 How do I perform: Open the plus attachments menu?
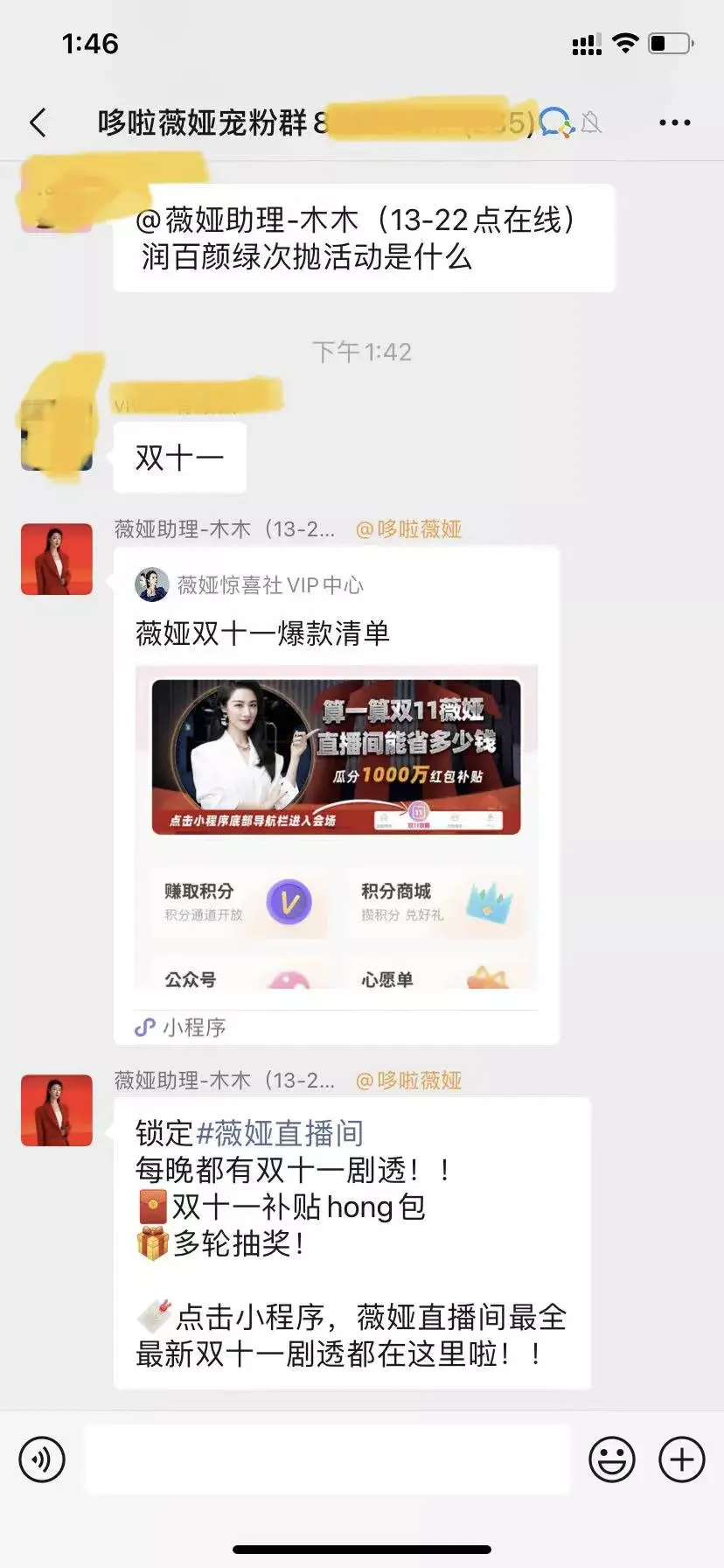click(681, 1459)
